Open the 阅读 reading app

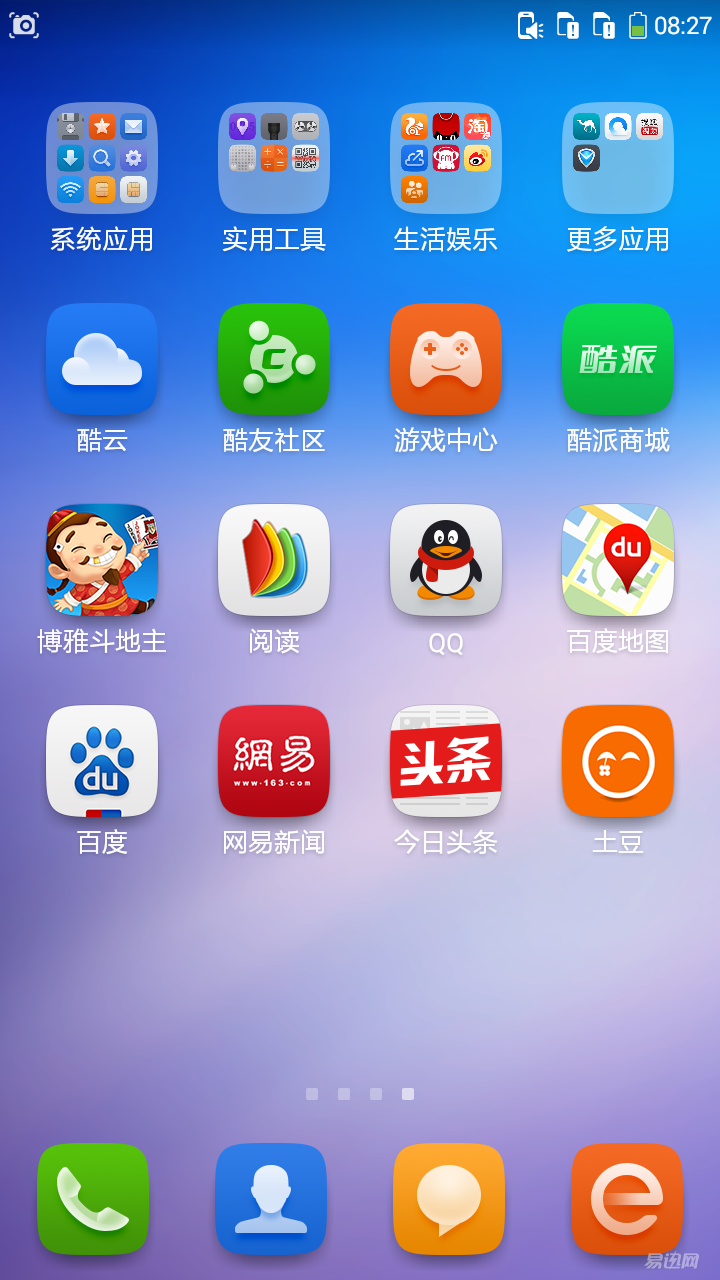pyautogui.click(x=274, y=560)
